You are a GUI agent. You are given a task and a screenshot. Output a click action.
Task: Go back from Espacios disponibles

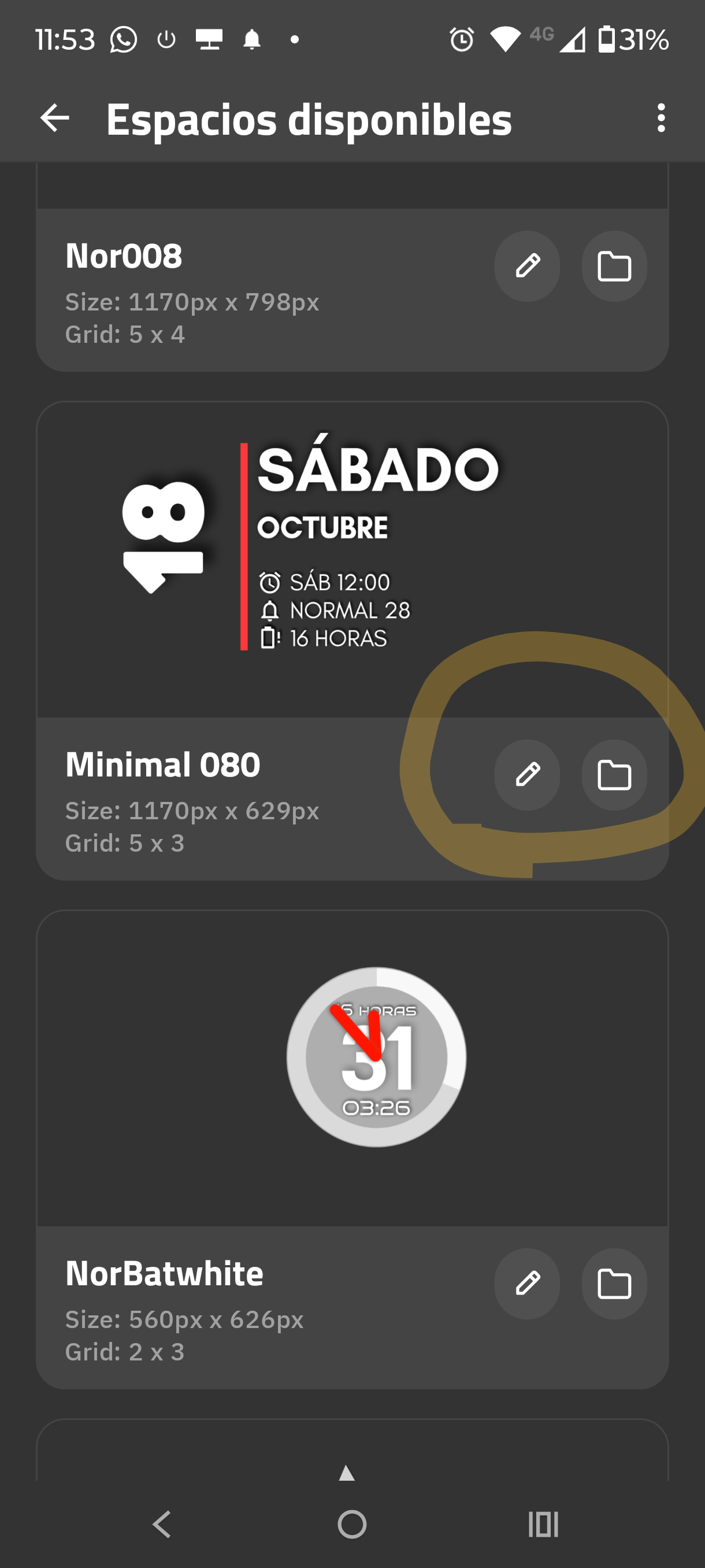55,118
